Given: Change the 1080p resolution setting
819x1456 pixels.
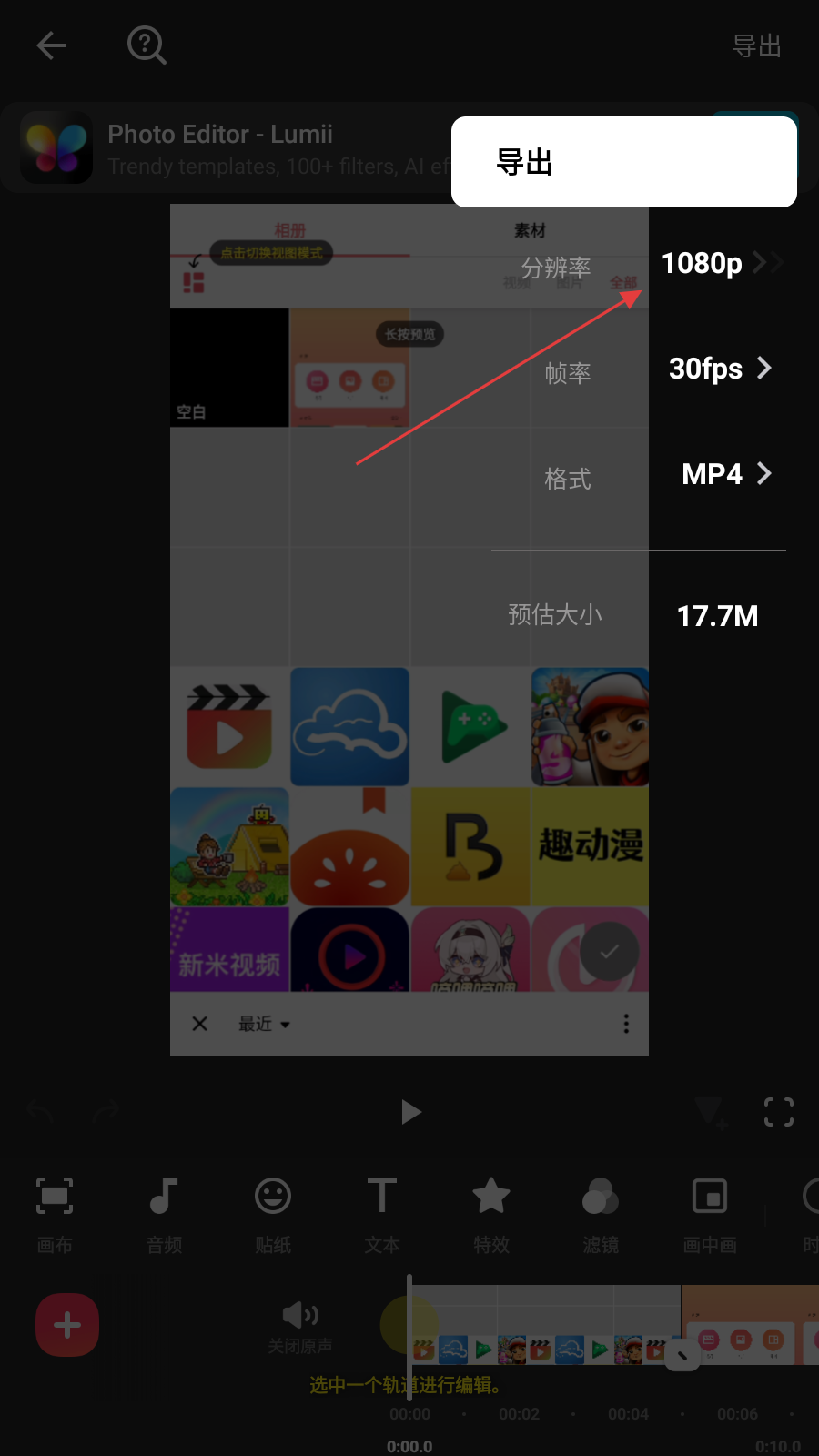Looking at the screenshot, I should [719, 264].
